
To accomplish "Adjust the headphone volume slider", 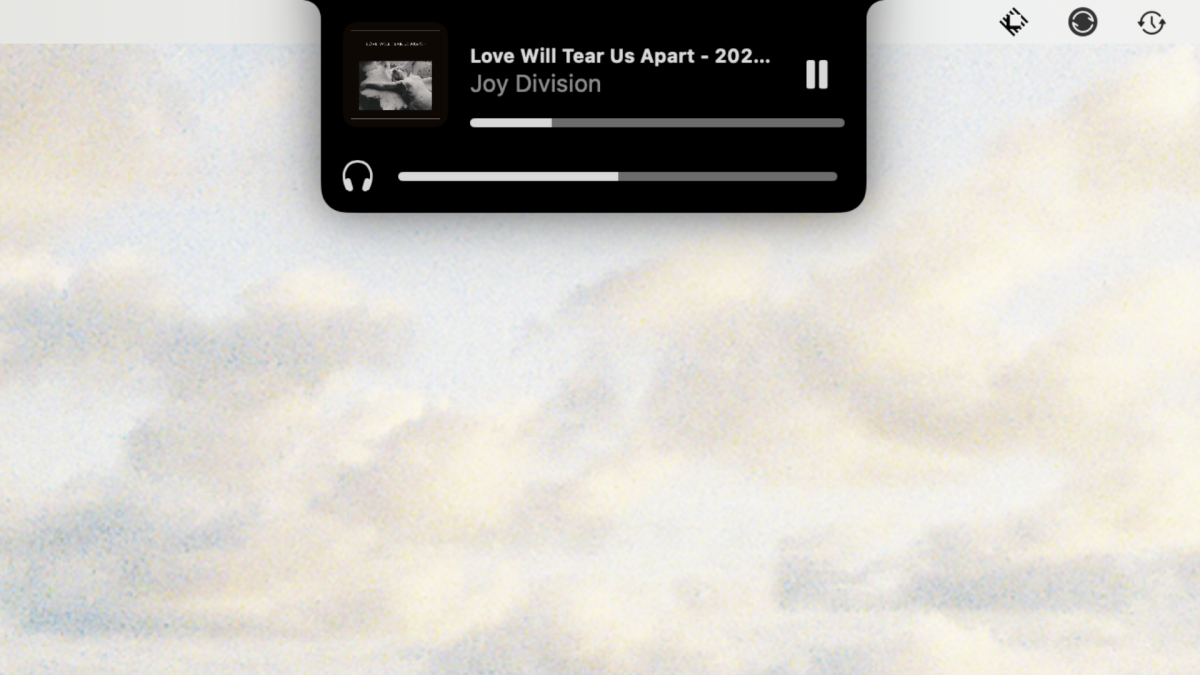I will pyautogui.click(x=617, y=177).
